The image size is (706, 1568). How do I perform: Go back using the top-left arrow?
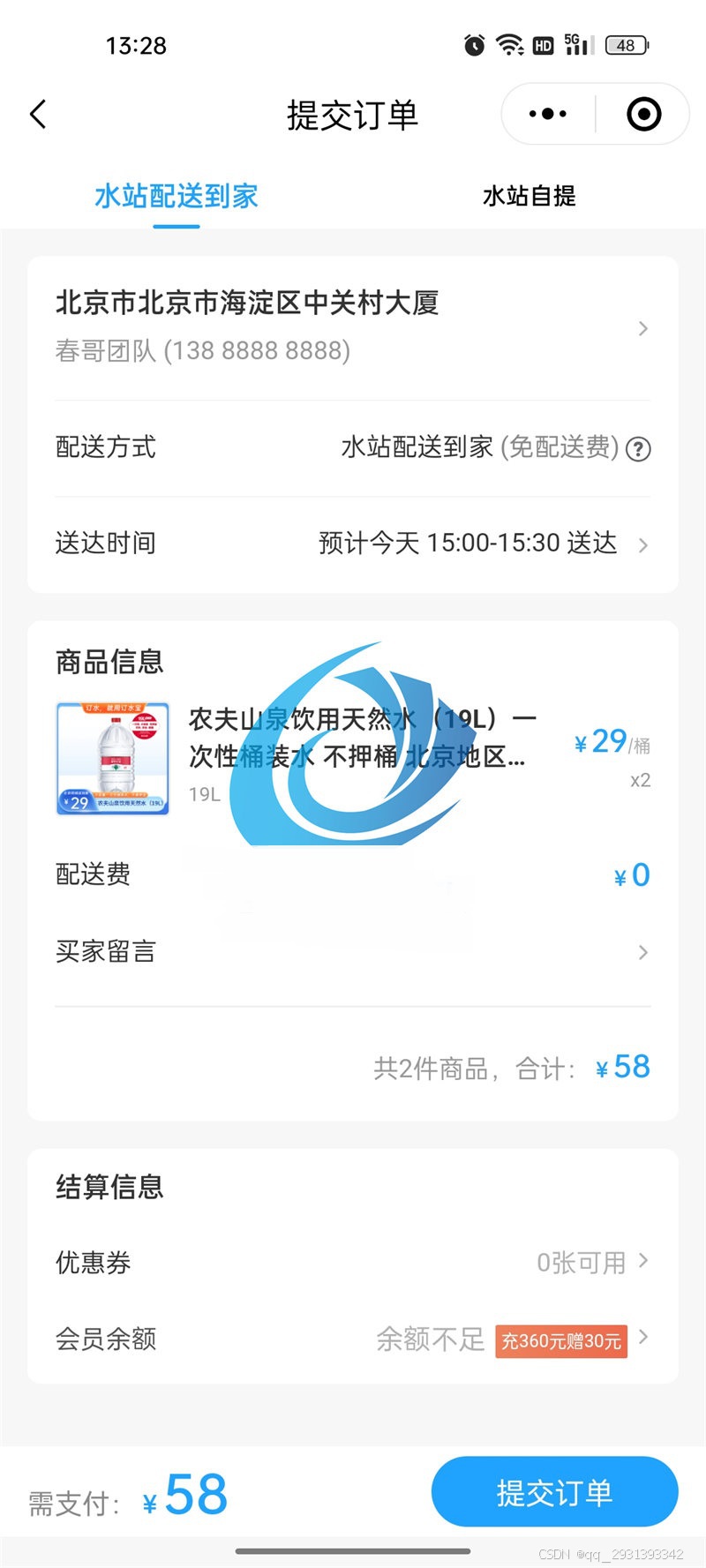[38, 115]
